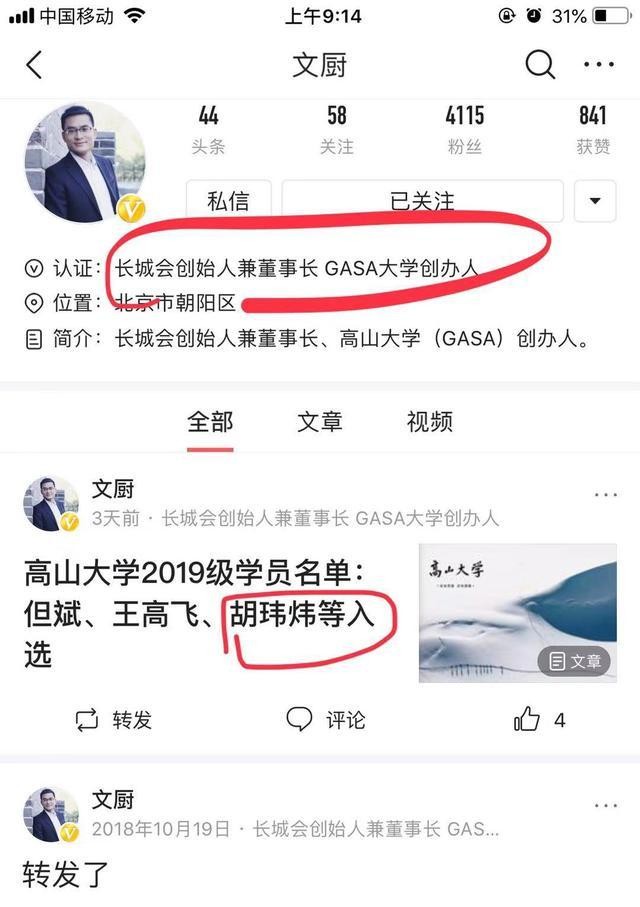640x907 pixels.
Task: Open more options on the 3天前 post
Action: [x=605, y=495]
